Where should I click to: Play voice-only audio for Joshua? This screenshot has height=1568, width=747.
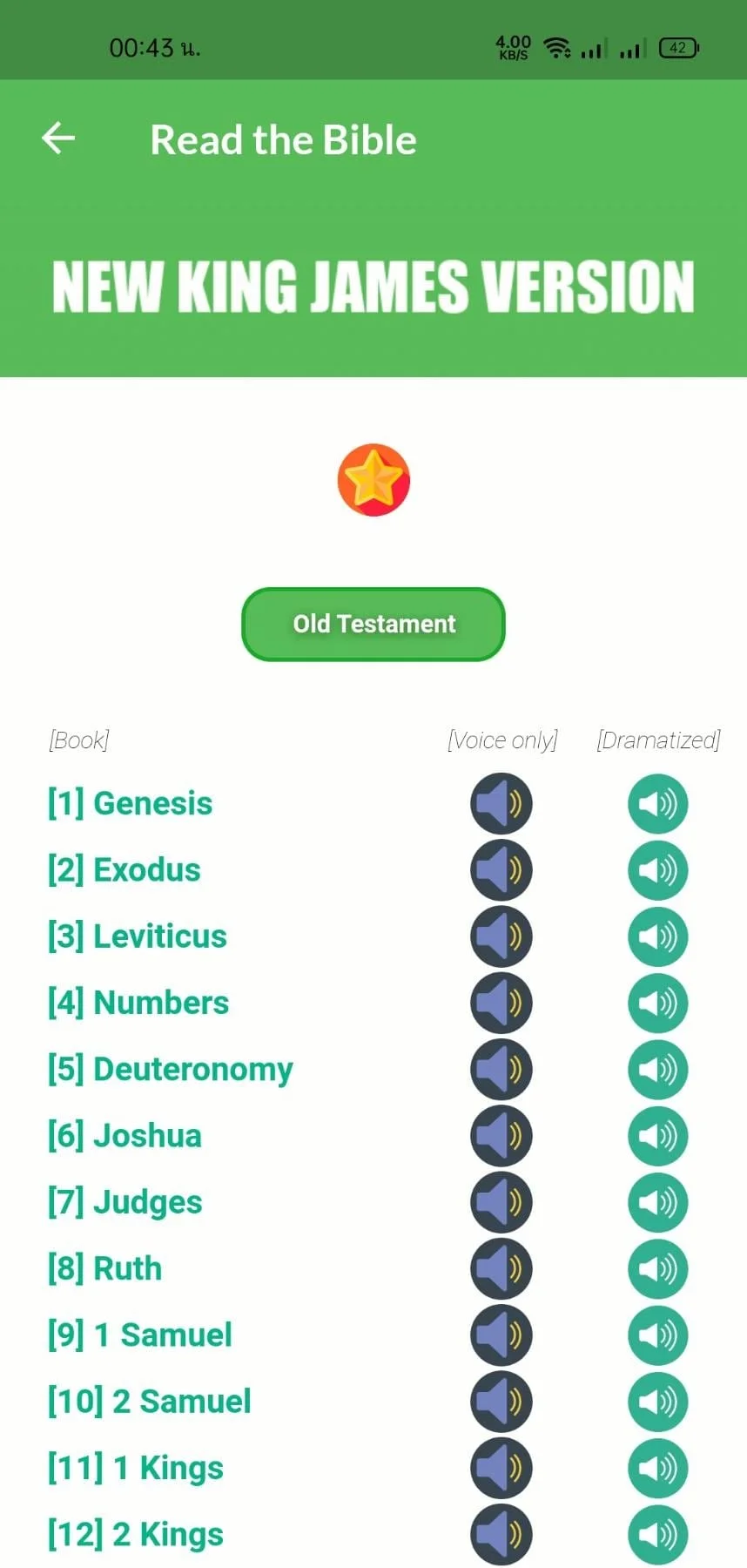501,1136
